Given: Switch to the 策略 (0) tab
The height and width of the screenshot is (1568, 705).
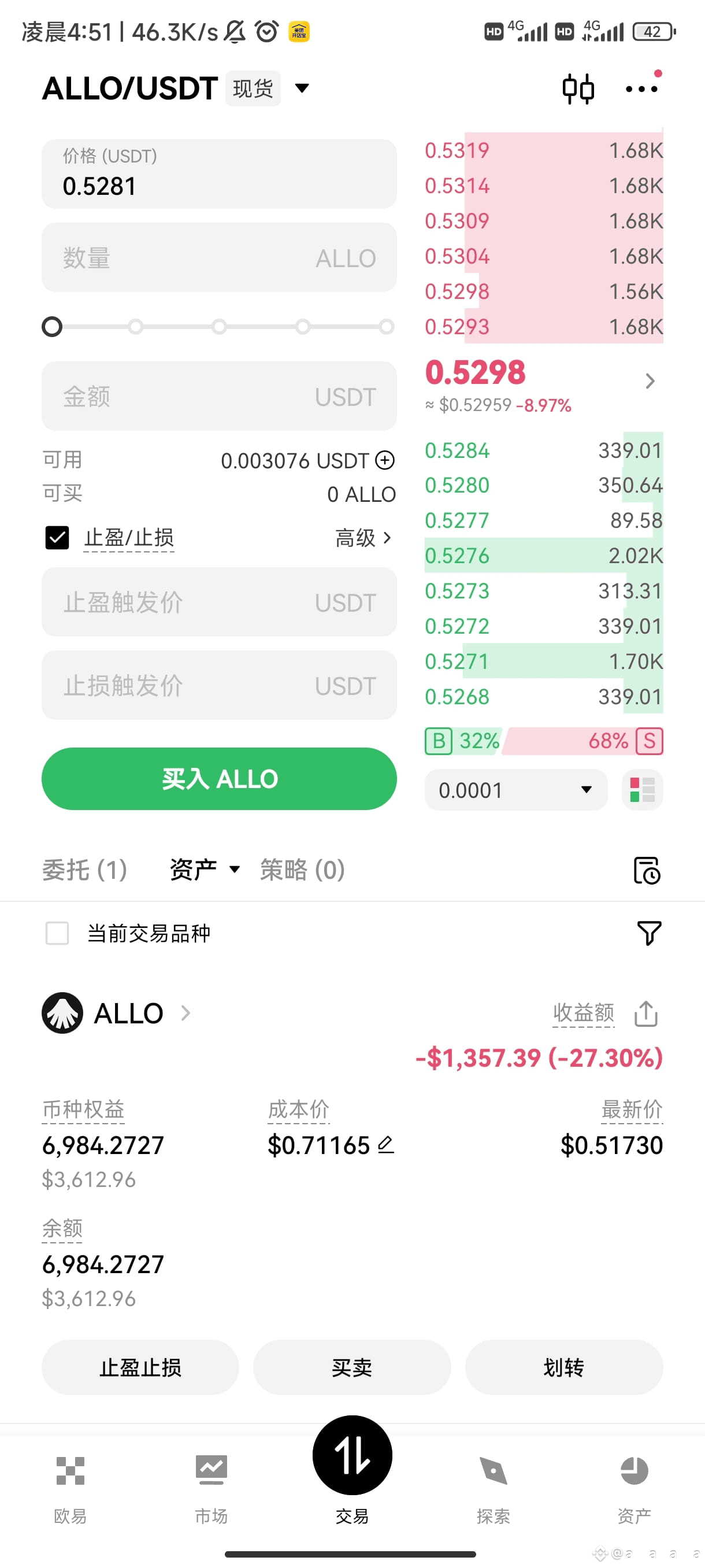Looking at the screenshot, I should 302,870.
